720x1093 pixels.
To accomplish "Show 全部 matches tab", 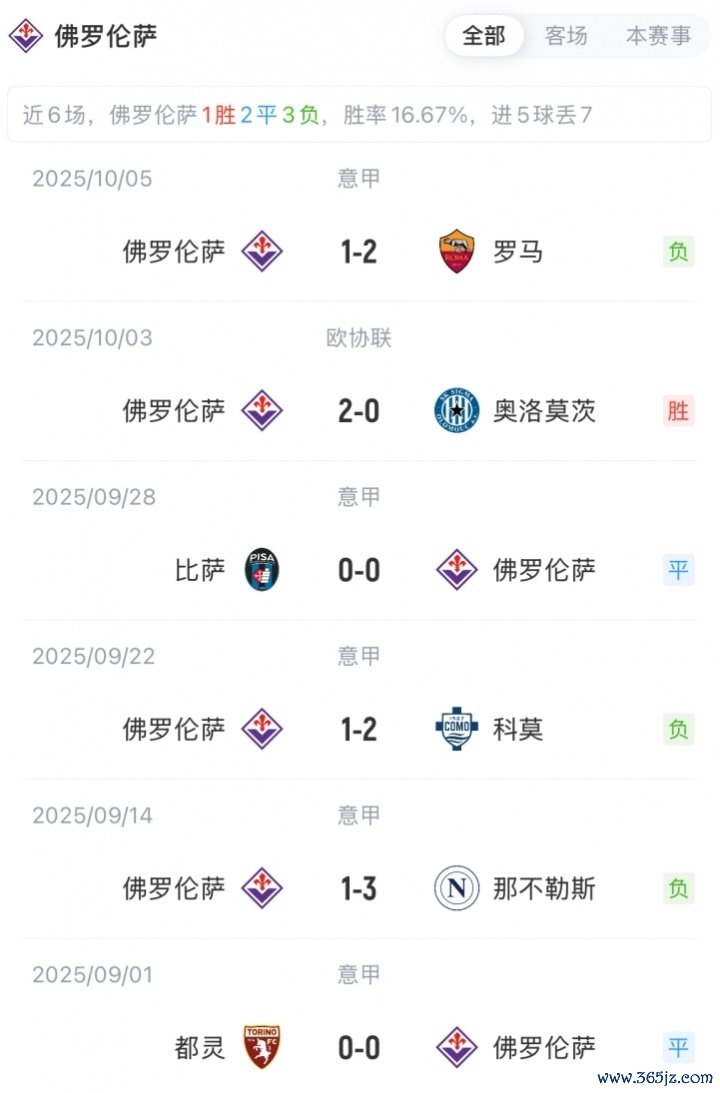I will pos(484,37).
